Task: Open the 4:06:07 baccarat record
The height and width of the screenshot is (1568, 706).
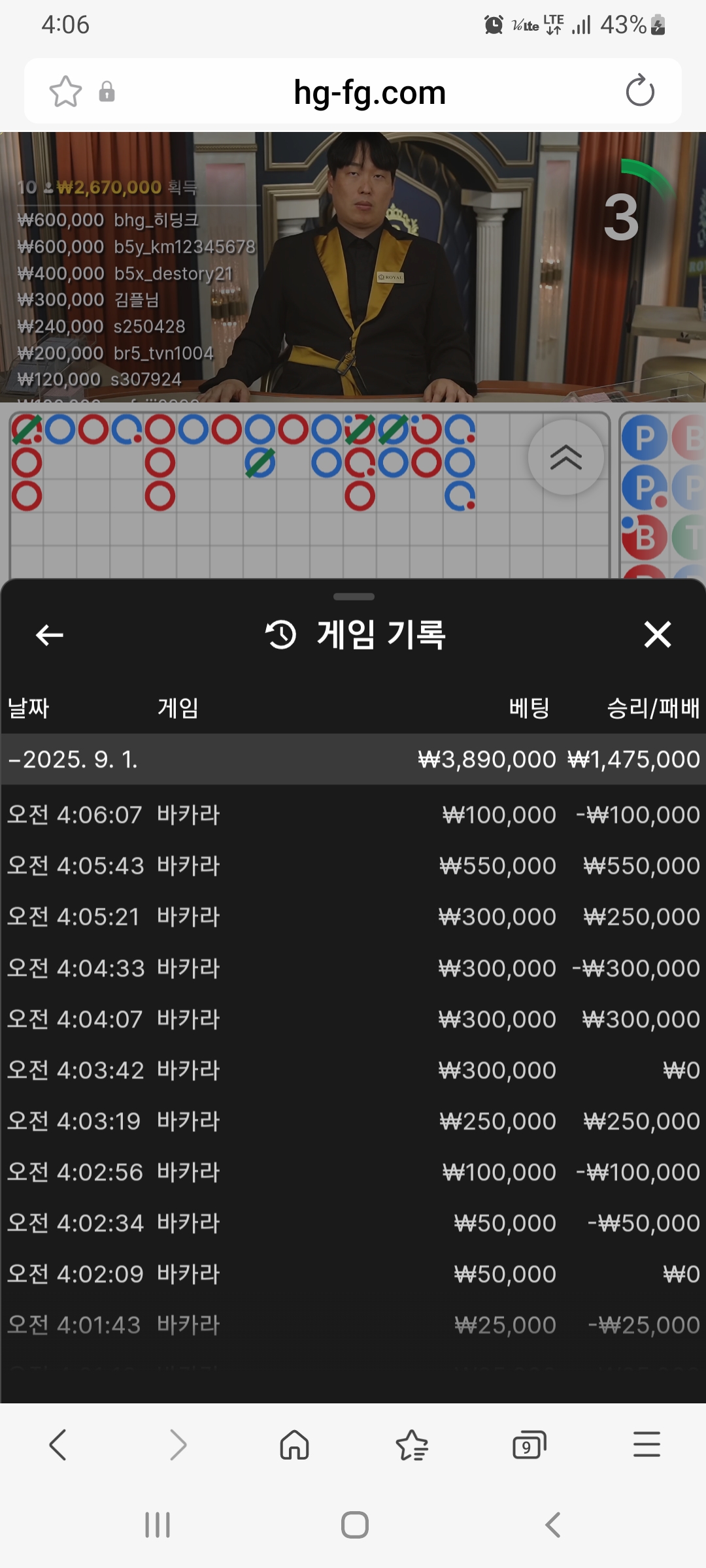Action: 353,815
